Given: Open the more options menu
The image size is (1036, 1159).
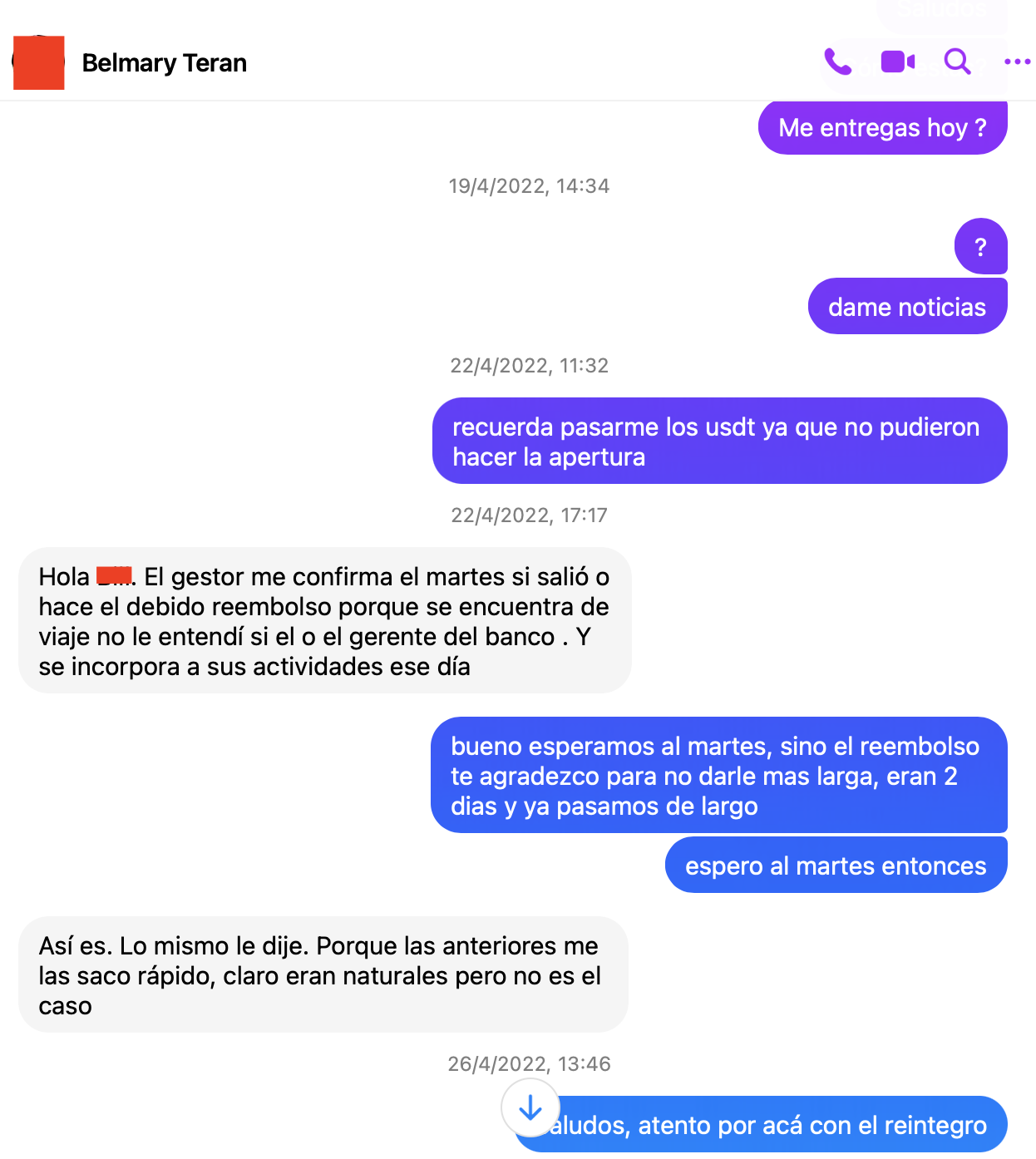Looking at the screenshot, I should pos(1016,62).
